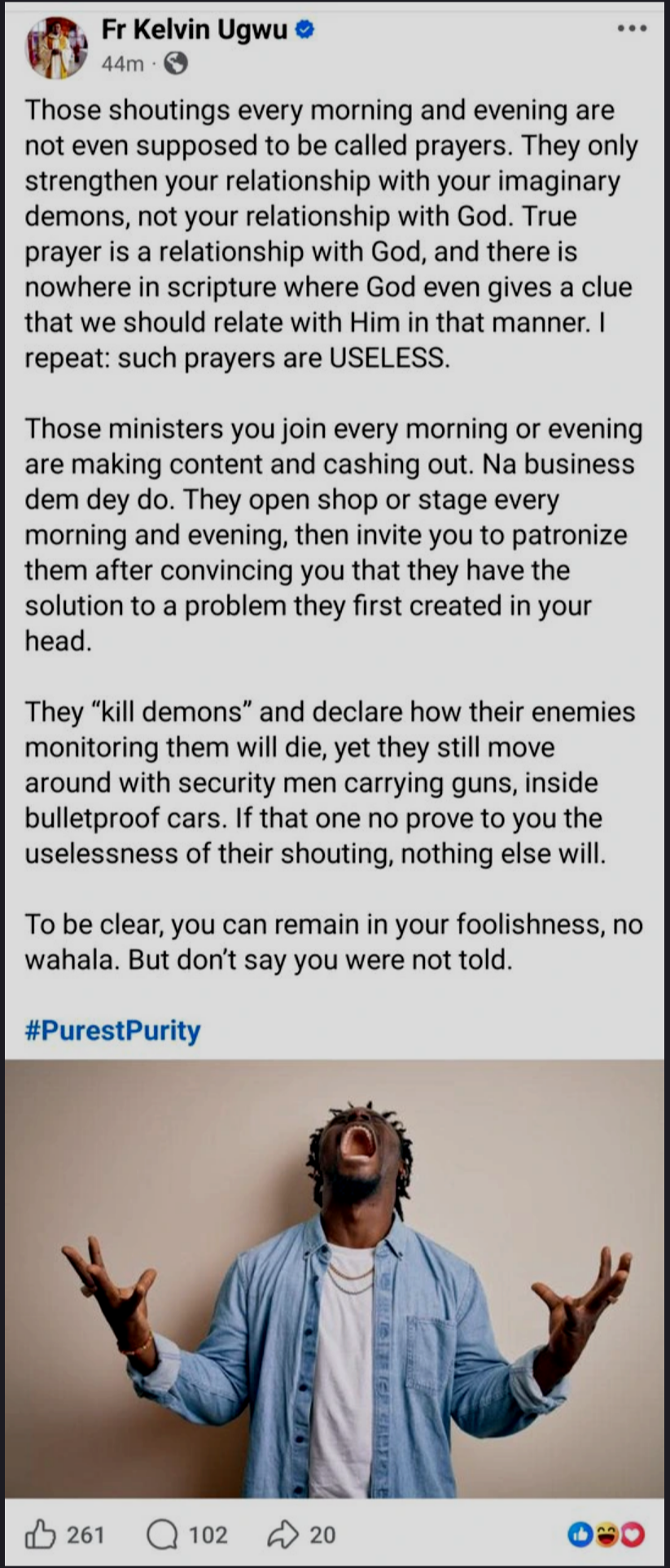Open Fr Kelvin Ugwu's profile name
670x1568 pixels.
[195, 29]
